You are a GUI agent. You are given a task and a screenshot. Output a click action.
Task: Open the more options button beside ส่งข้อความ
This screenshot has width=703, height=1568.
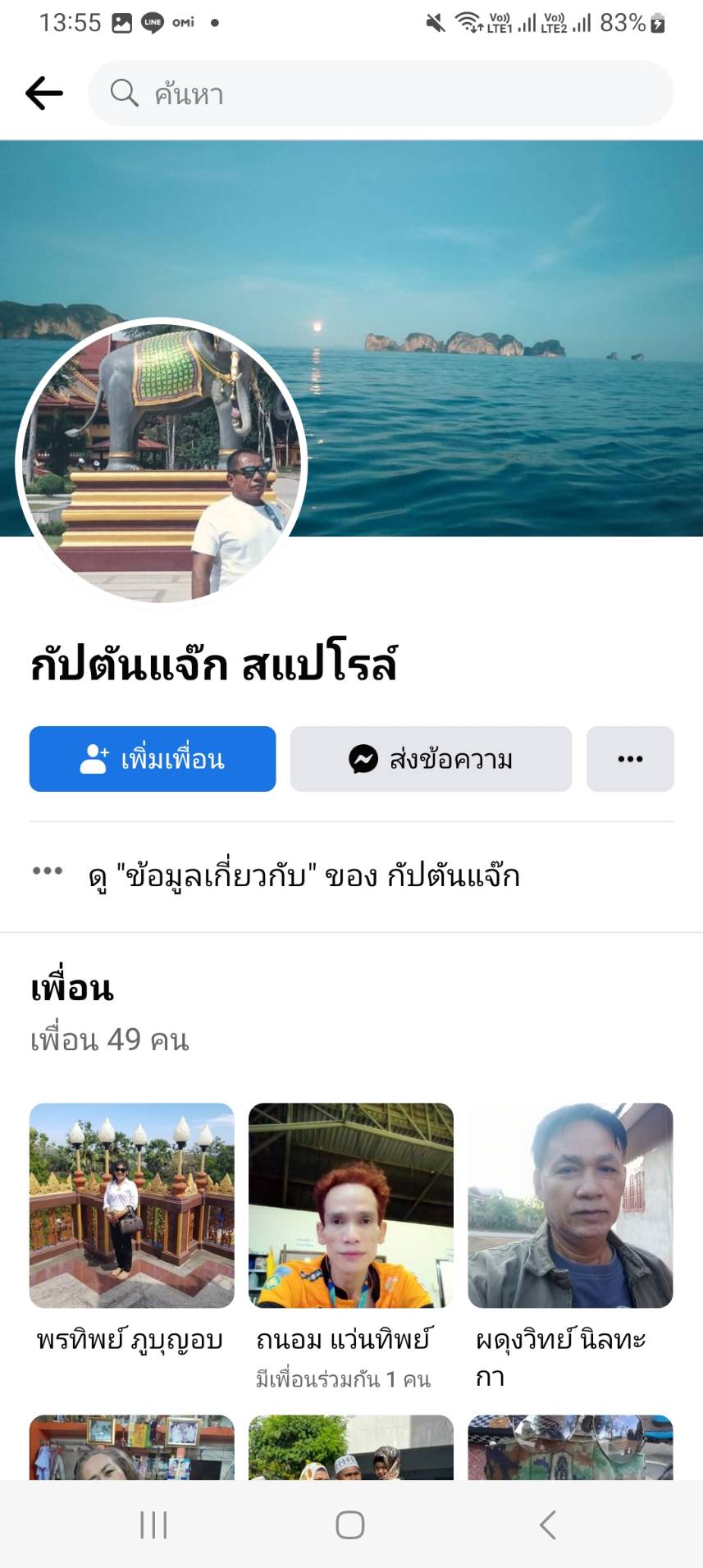630,759
